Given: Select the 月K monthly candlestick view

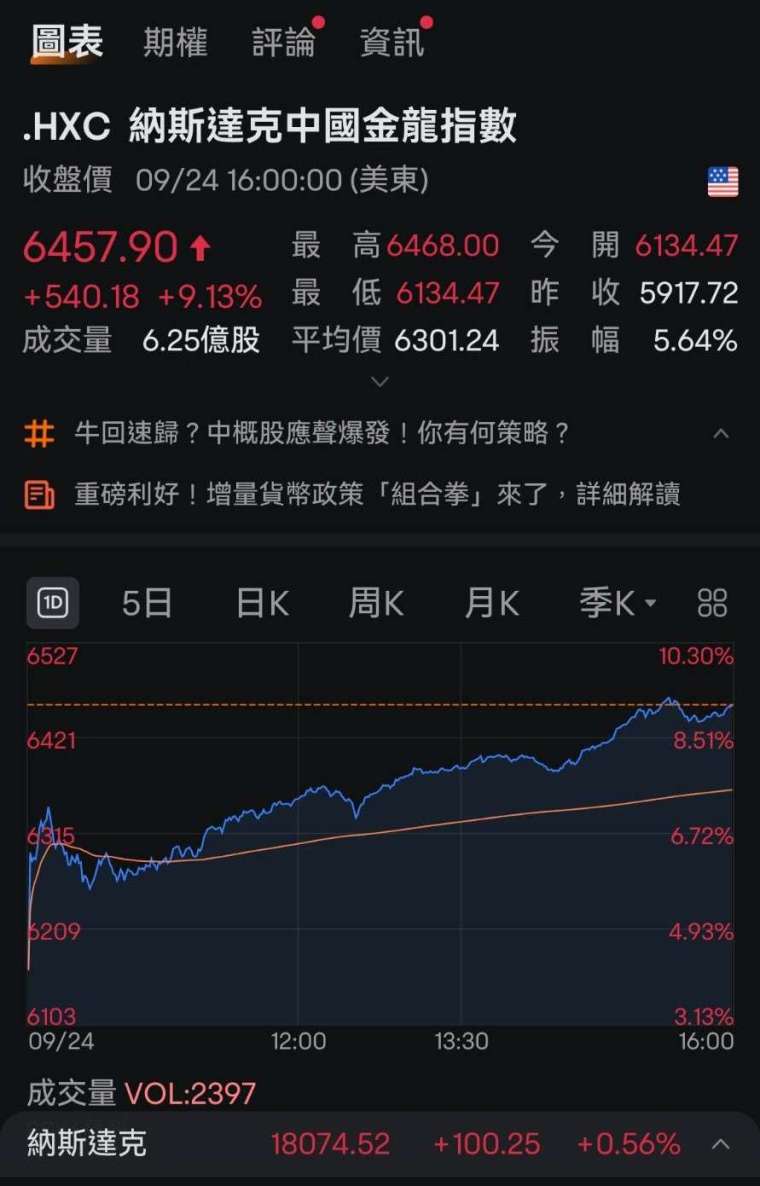Looking at the screenshot, I should point(491,601).
